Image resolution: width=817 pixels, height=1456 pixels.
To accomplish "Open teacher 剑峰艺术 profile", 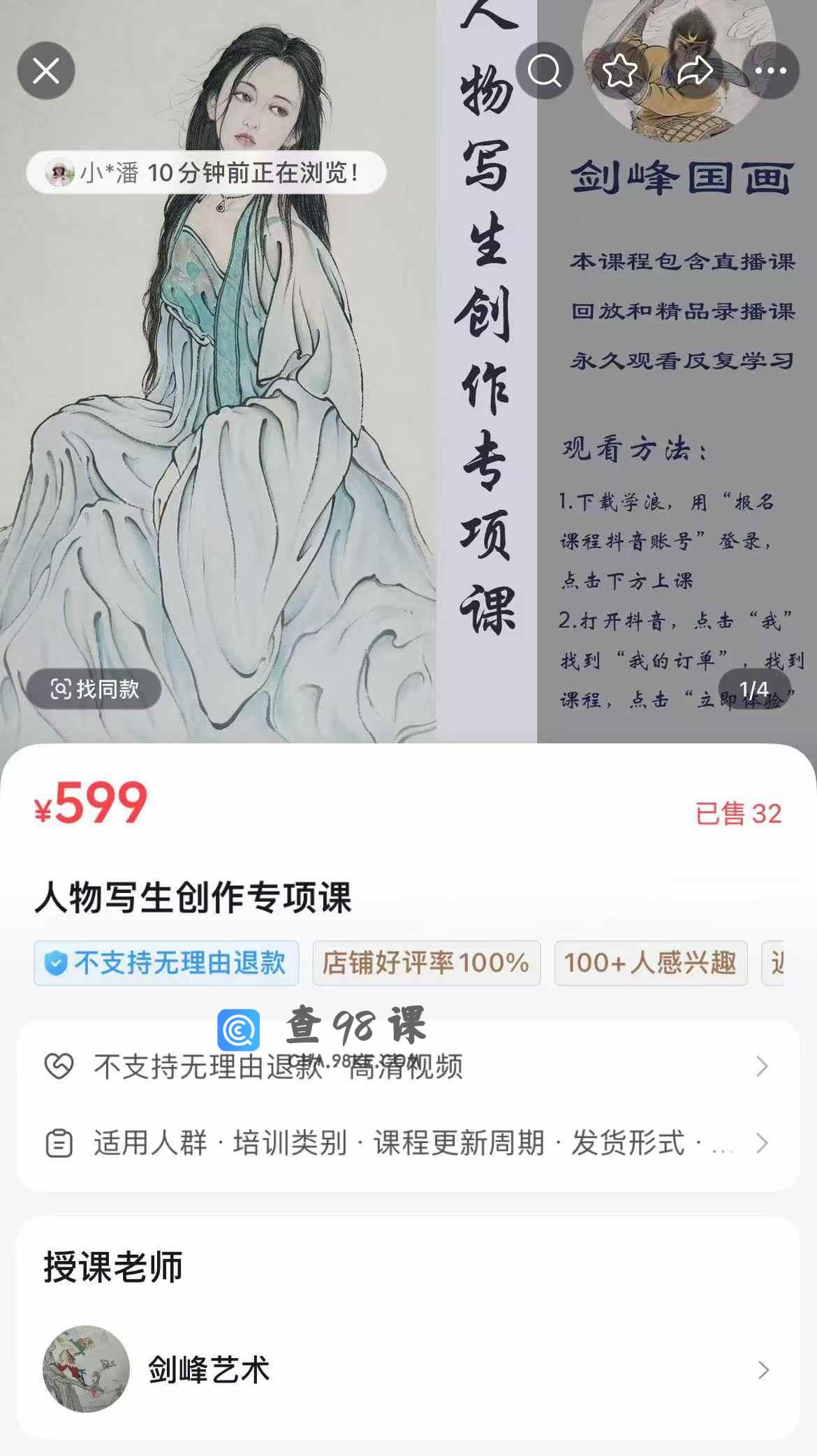I will [x=408, y=1369].
